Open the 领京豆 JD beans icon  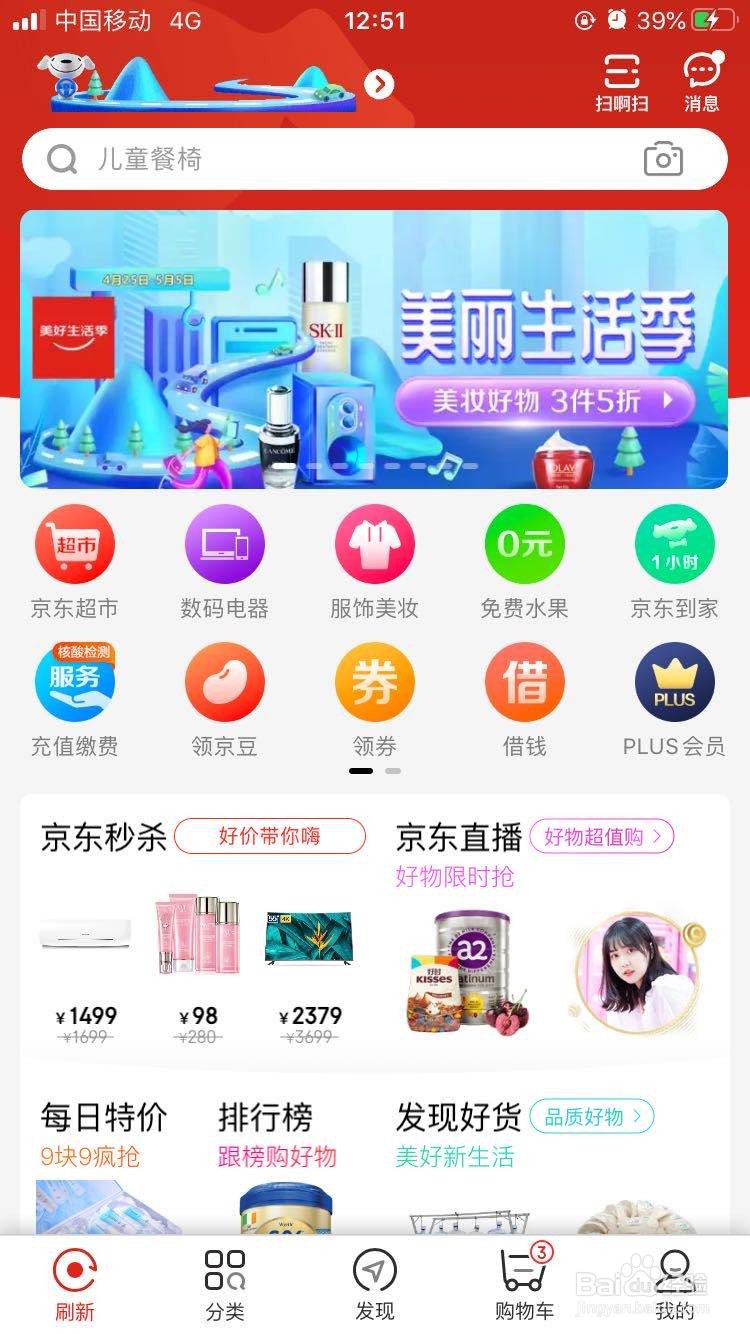(225, 682)
